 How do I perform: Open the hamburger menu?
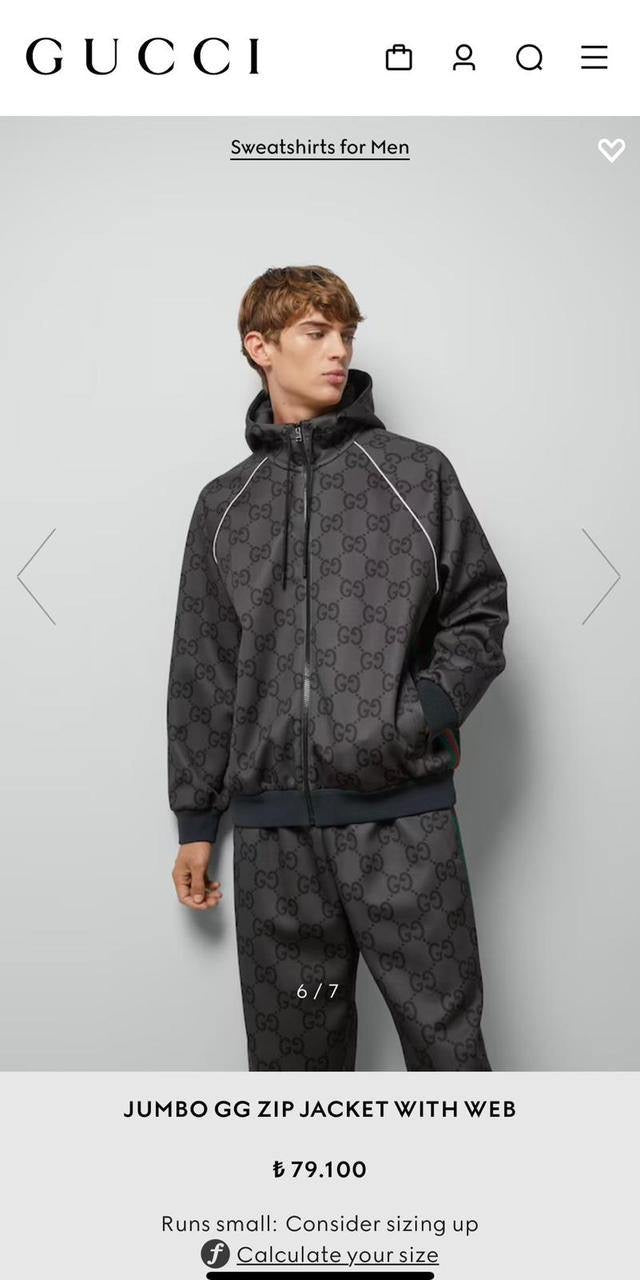594,58
